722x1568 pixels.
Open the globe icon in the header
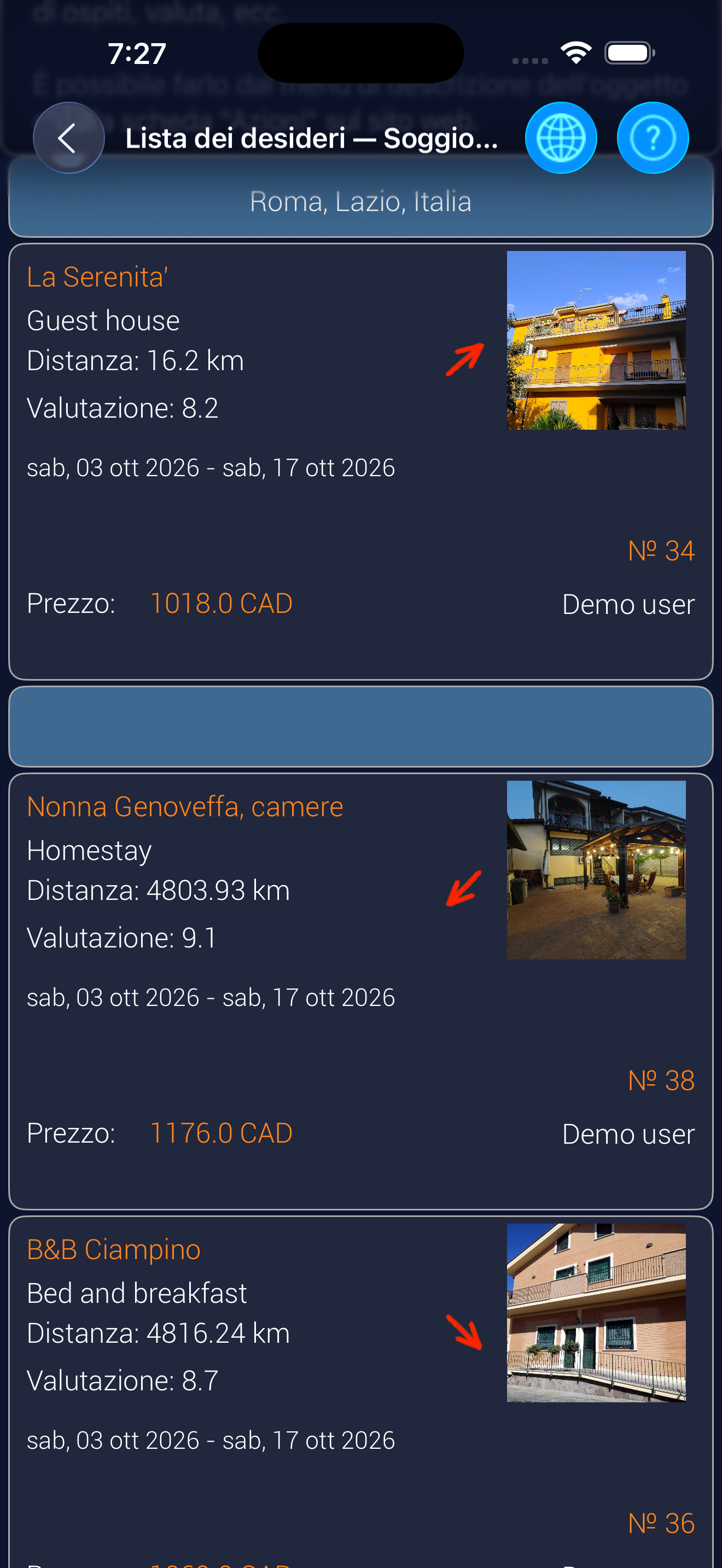561,138
